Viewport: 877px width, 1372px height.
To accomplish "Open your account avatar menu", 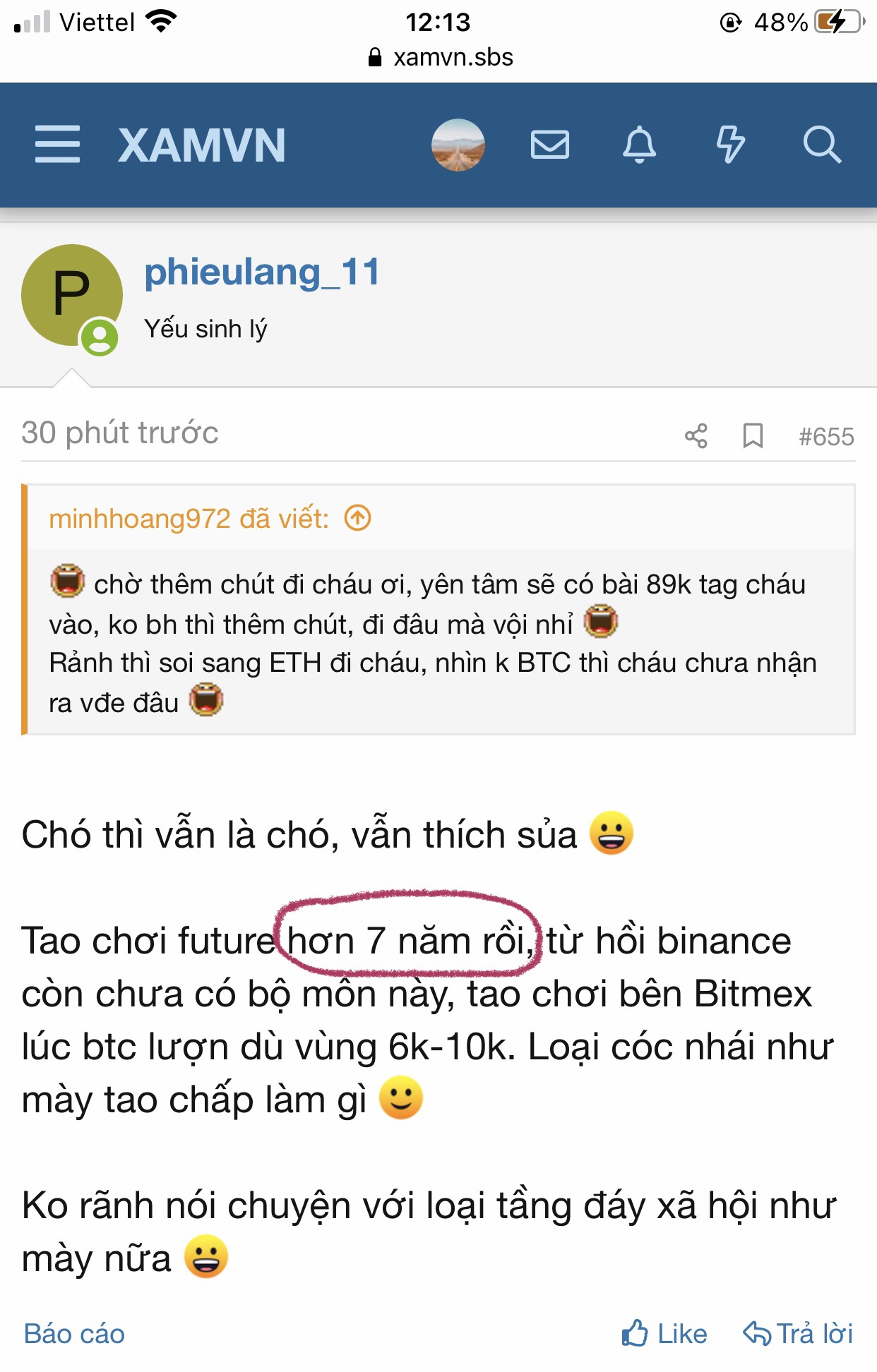I will [458, 145].
